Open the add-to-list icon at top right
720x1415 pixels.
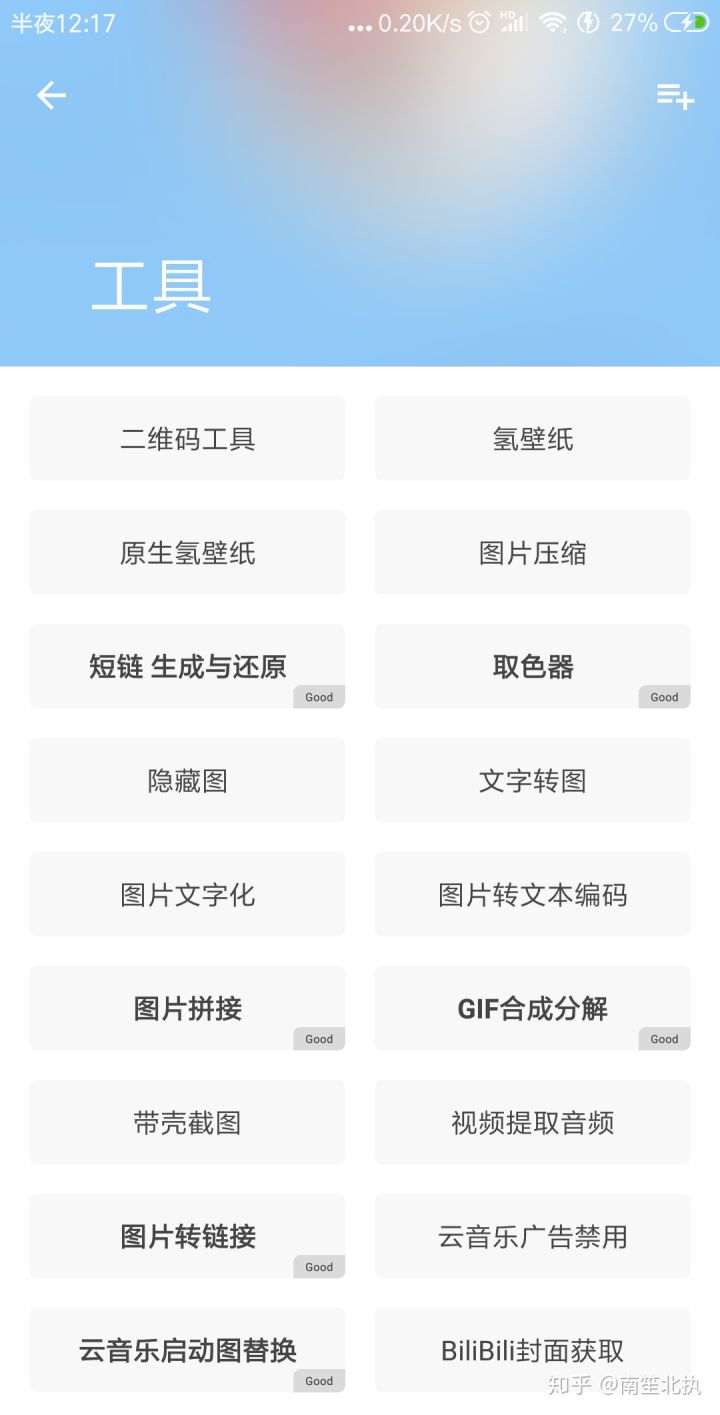[674, 97]
